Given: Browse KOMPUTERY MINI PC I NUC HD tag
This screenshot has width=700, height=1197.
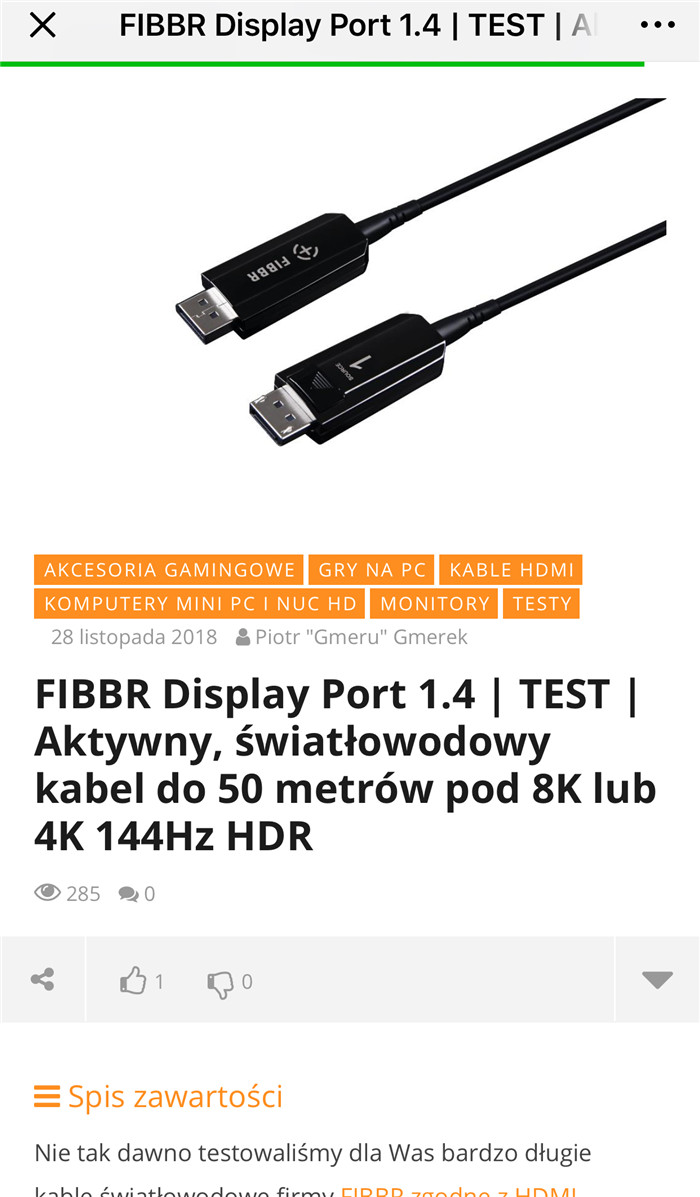Looking at the screenshot, I should coord(200,604).
